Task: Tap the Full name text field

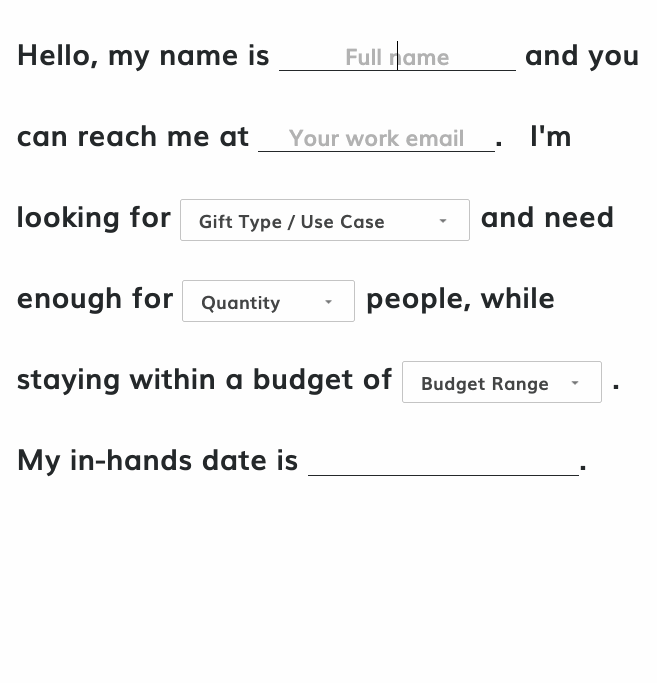Action: click(397, 57)
